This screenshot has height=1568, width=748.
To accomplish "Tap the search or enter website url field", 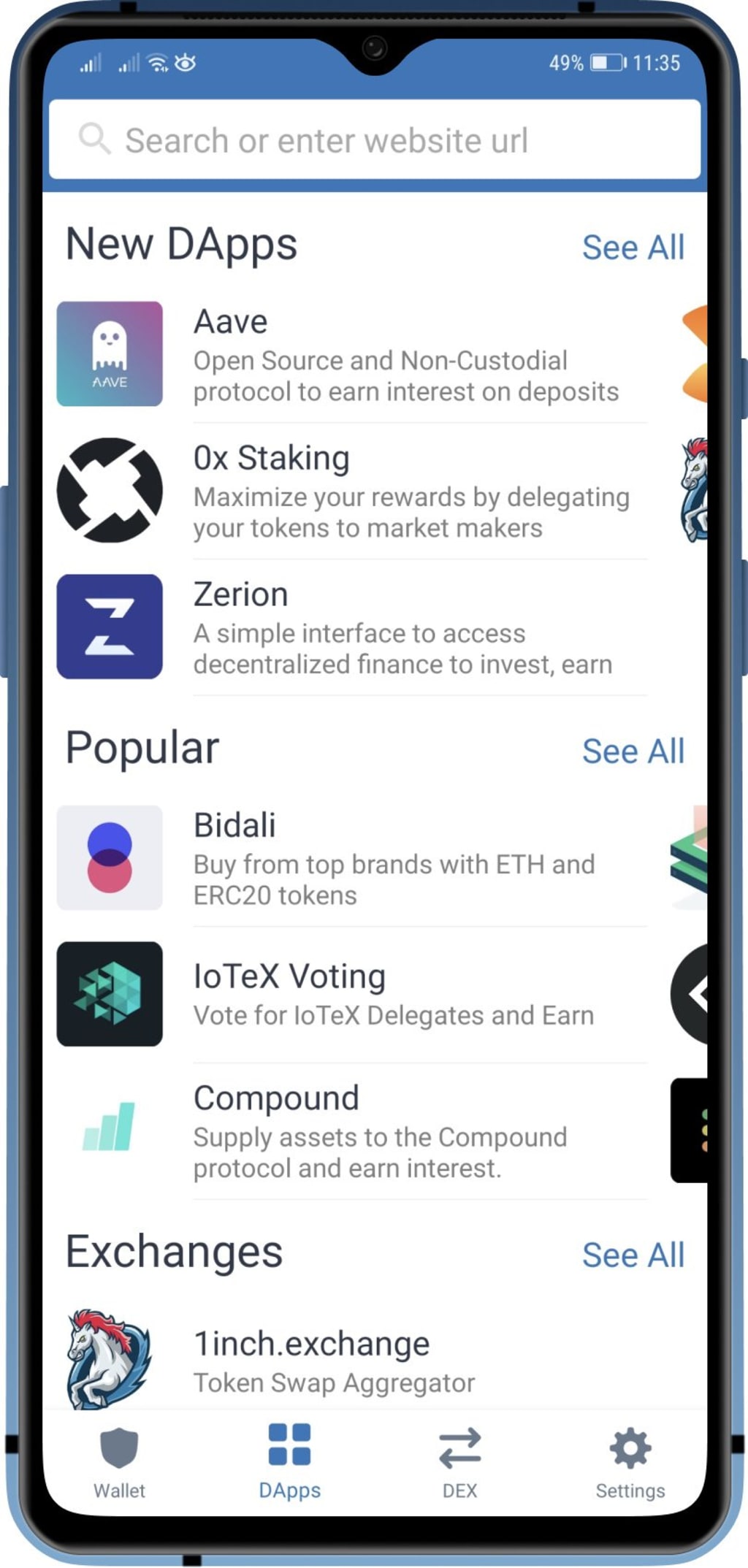I will click(x=374, y=140).
